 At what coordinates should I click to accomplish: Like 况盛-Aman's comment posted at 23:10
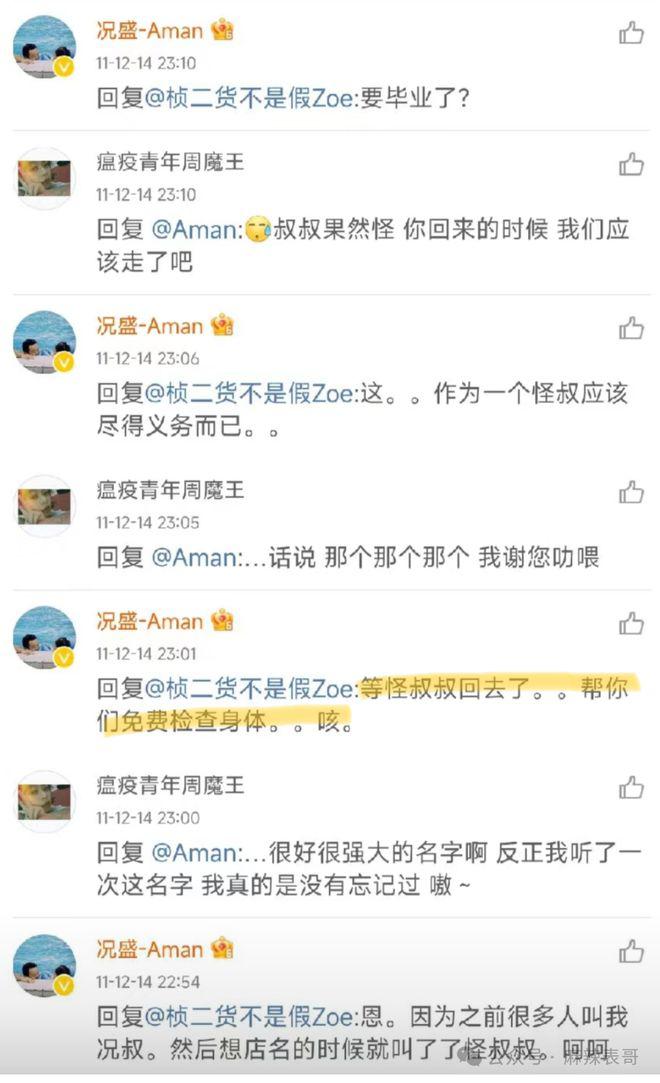point(631,33)
